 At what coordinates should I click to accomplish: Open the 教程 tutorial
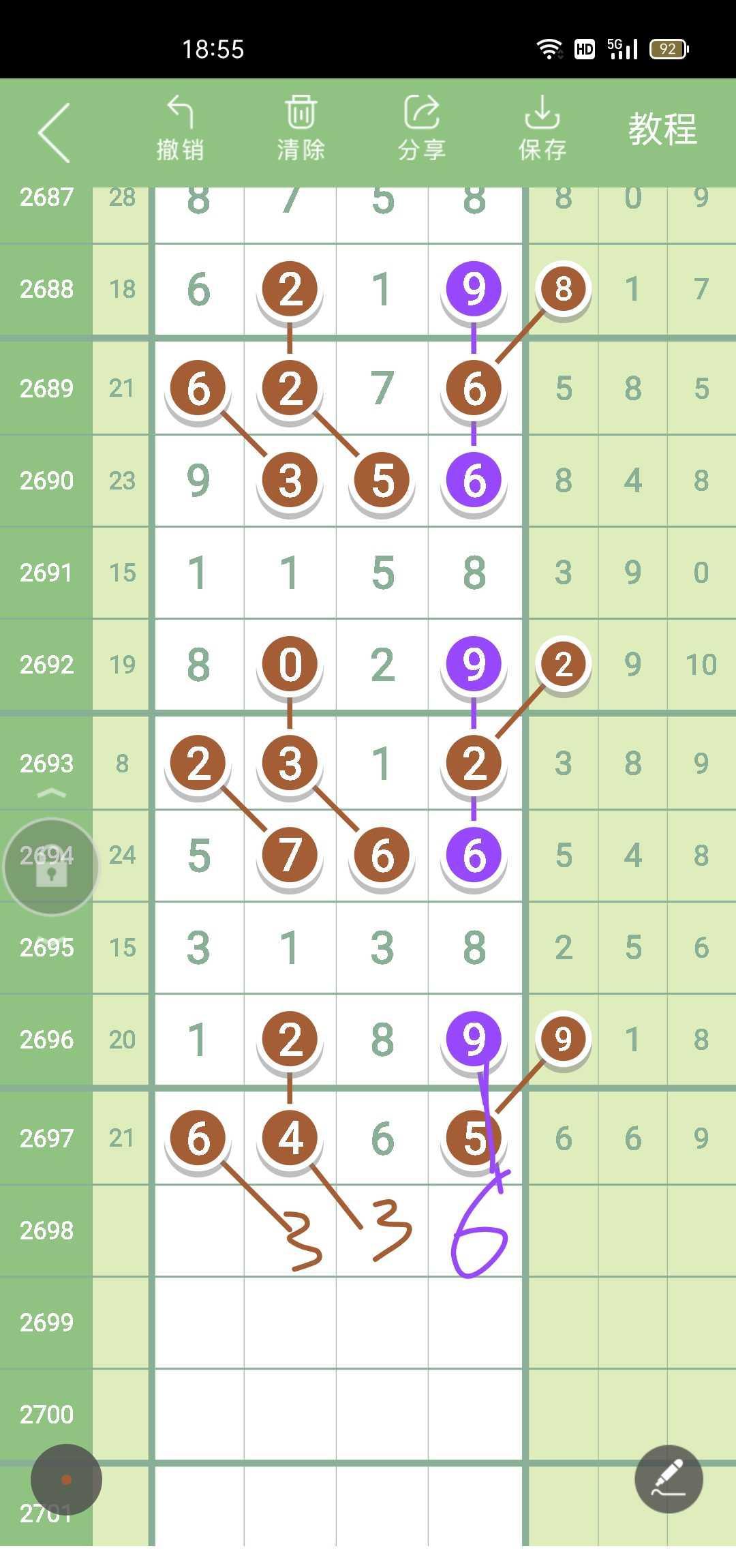(x=662, y=130)
